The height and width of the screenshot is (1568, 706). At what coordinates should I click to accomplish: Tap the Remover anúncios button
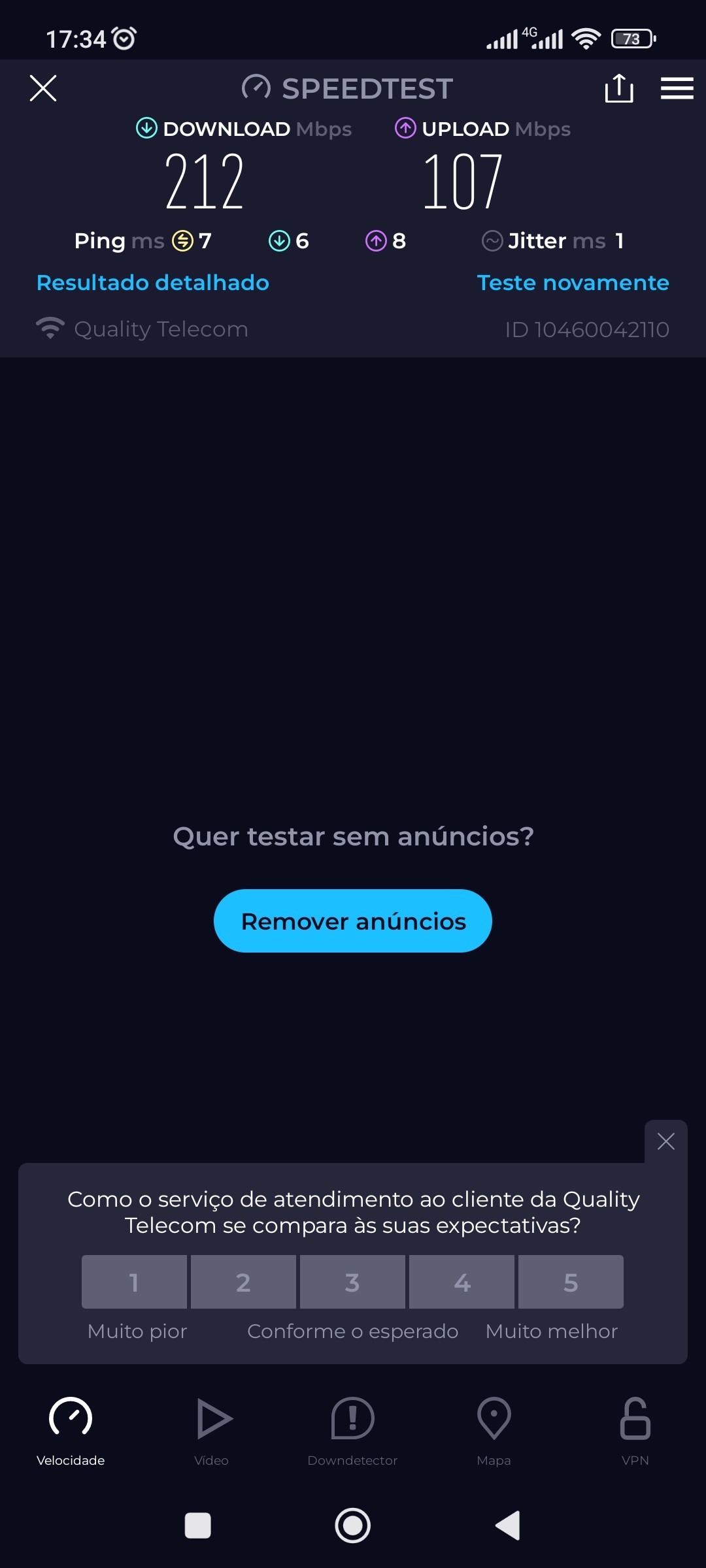click(x=353, y=921)
